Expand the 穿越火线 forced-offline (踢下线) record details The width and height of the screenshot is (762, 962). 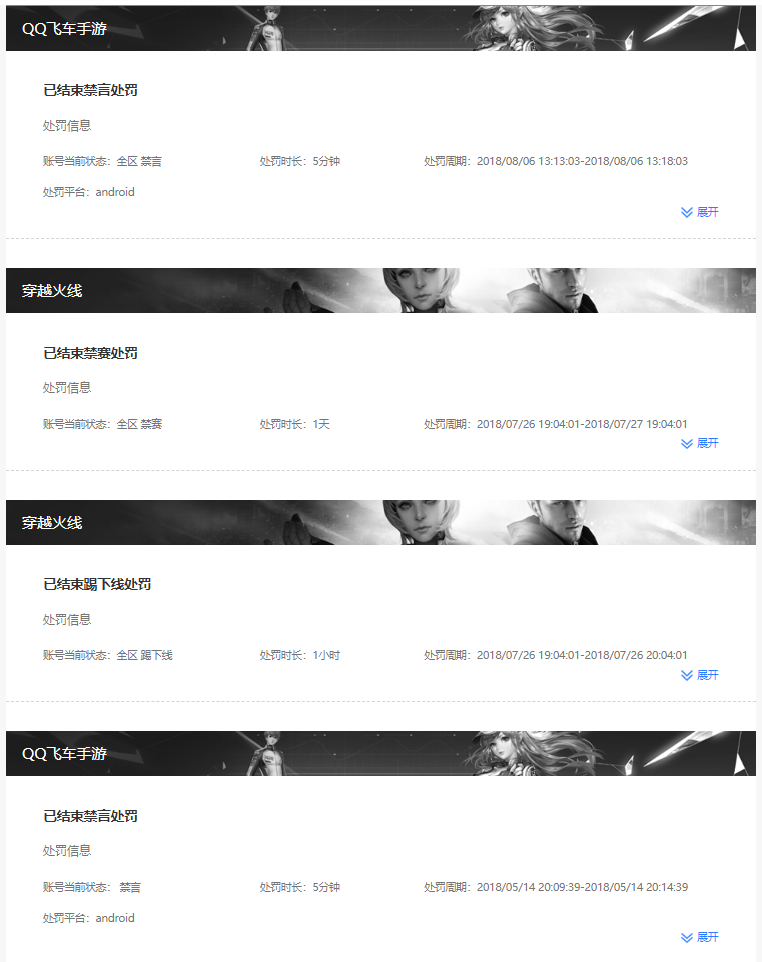tap(700, 675)
